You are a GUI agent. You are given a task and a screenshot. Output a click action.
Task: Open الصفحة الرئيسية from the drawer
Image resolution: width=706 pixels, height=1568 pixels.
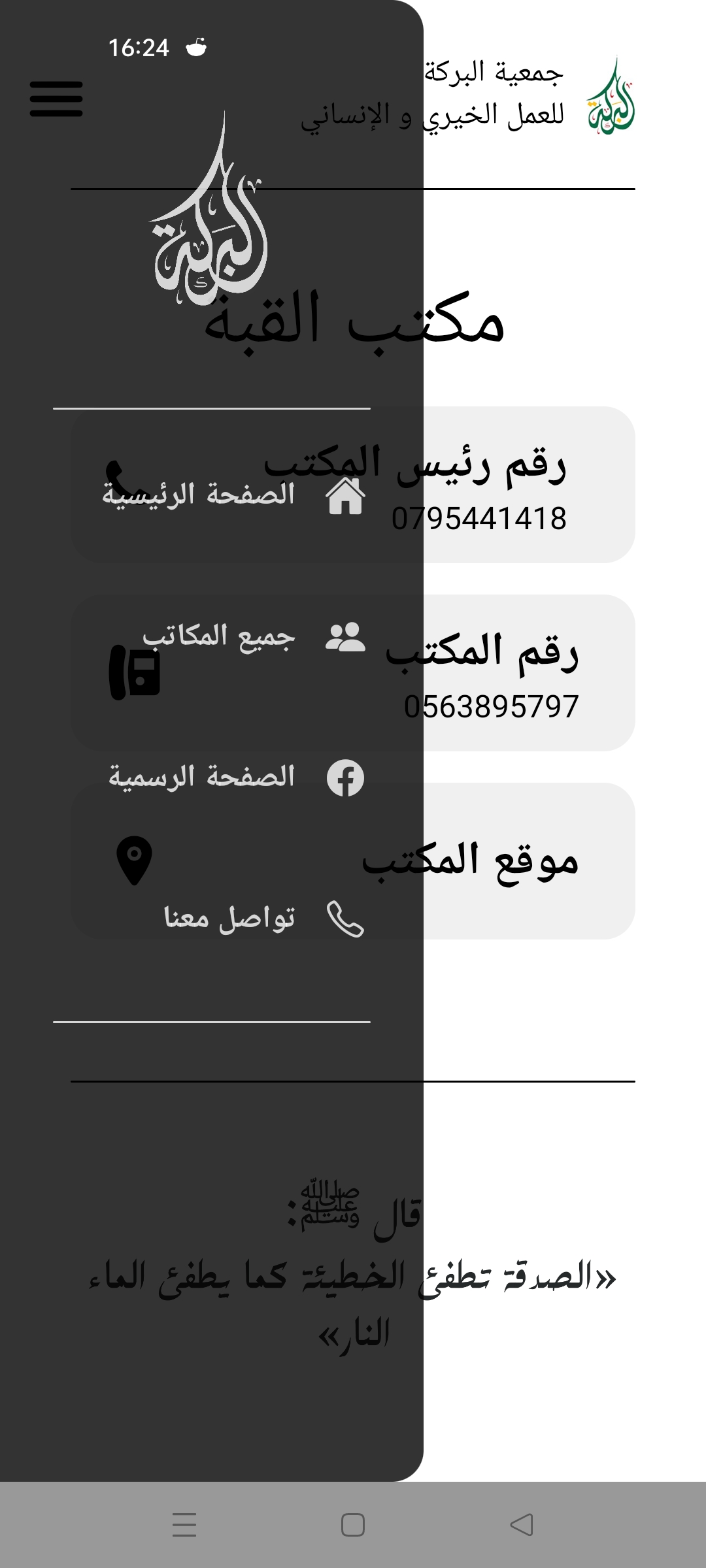[x=232, y=495]
